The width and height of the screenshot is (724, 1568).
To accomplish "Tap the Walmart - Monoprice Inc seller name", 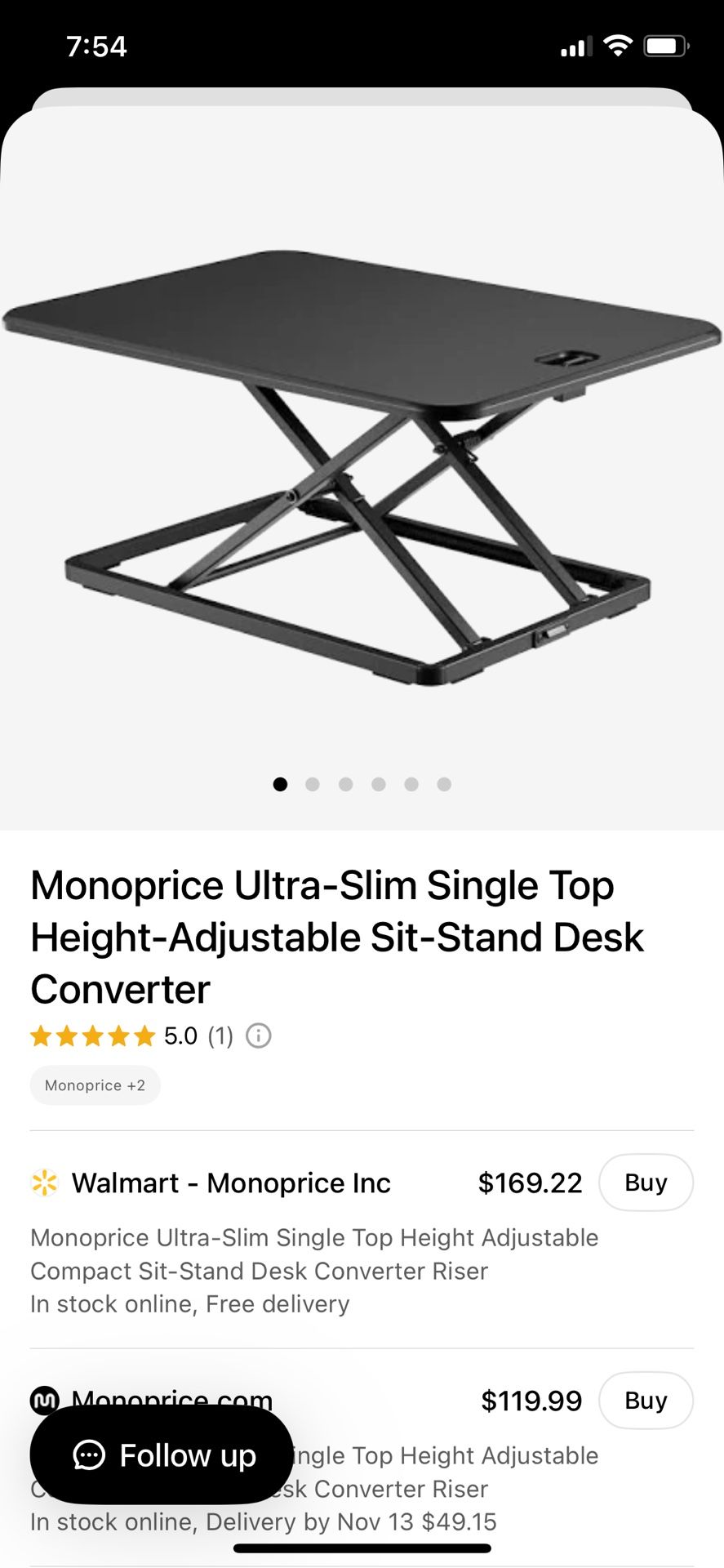I will click(x=231, y=1183).
